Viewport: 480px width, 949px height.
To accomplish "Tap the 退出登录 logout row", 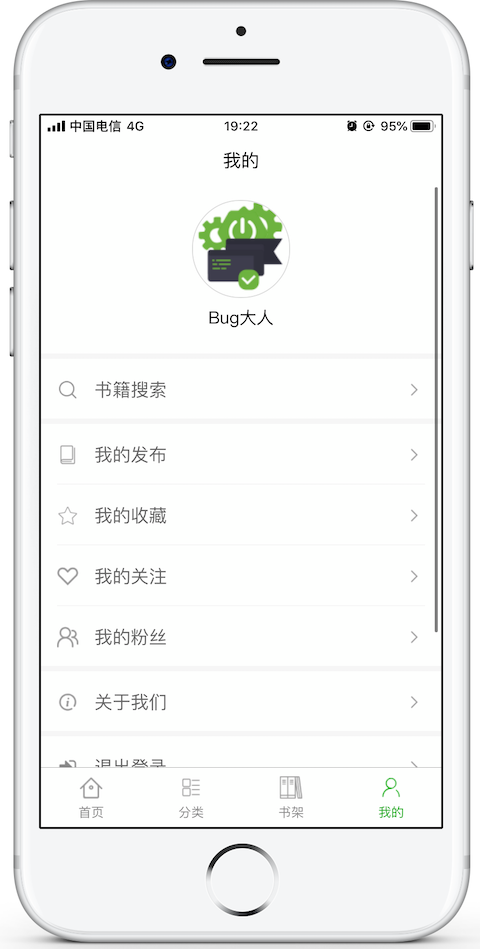I will point(240,752).
